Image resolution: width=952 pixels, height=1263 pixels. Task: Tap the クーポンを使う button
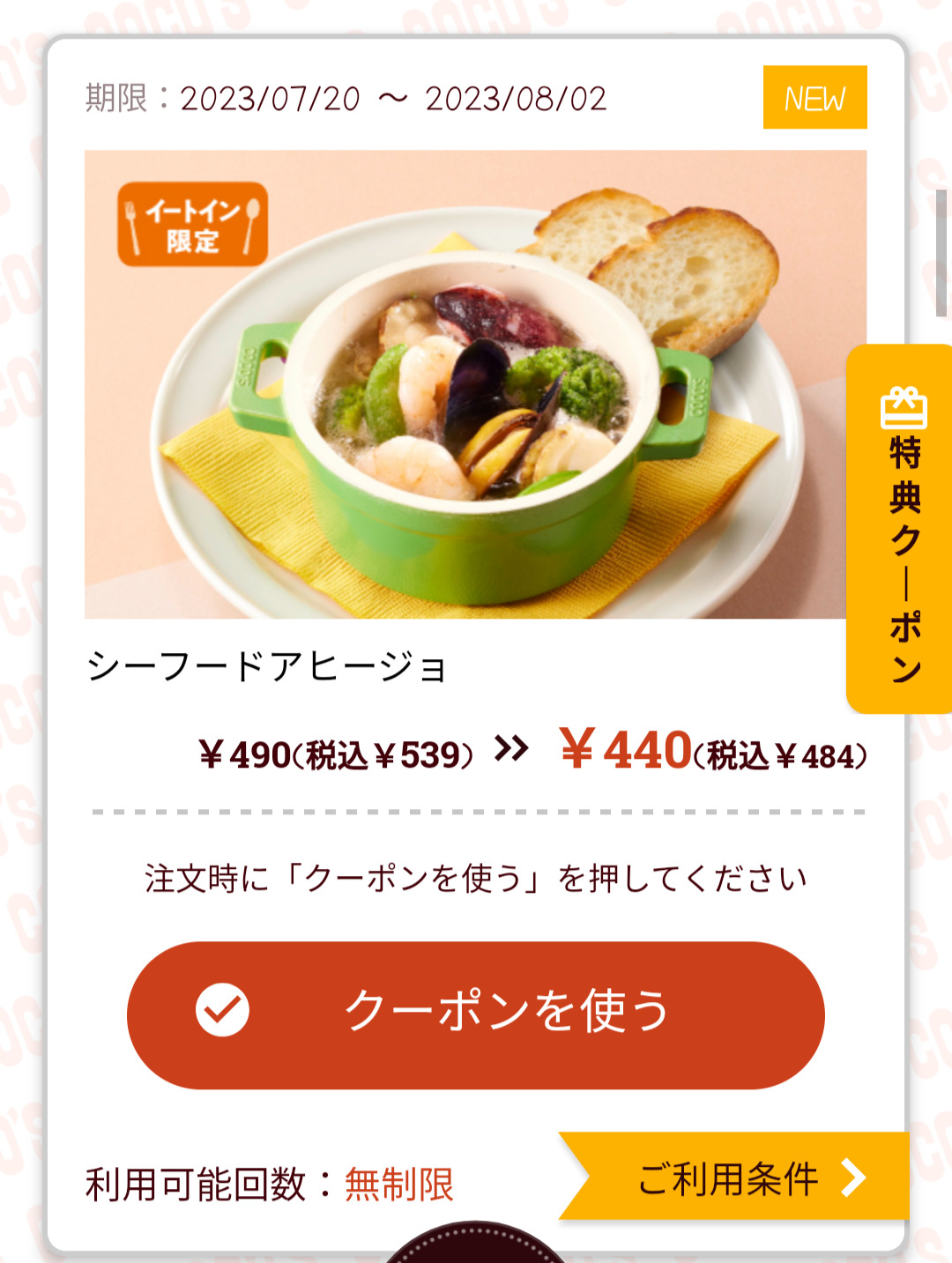[476, 1014]
